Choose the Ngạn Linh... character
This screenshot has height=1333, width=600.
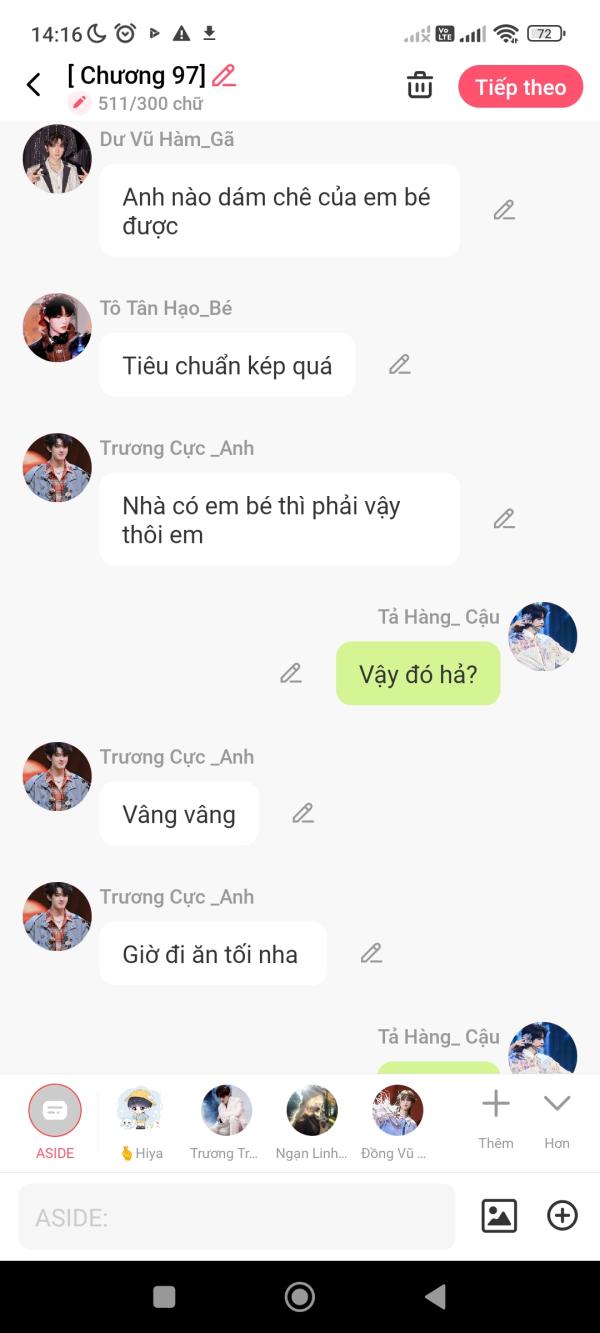pos(311,1122)
